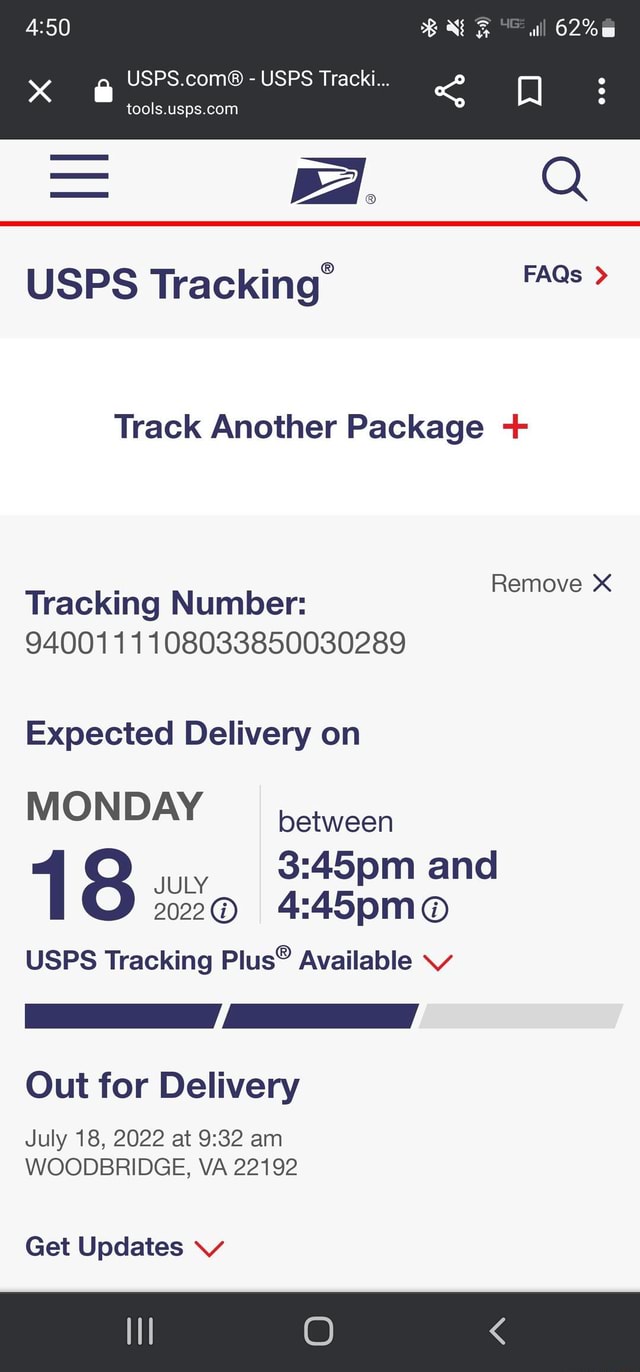Track Another Package
Viewport: 640px width, 1372px height.
(321, 427)
